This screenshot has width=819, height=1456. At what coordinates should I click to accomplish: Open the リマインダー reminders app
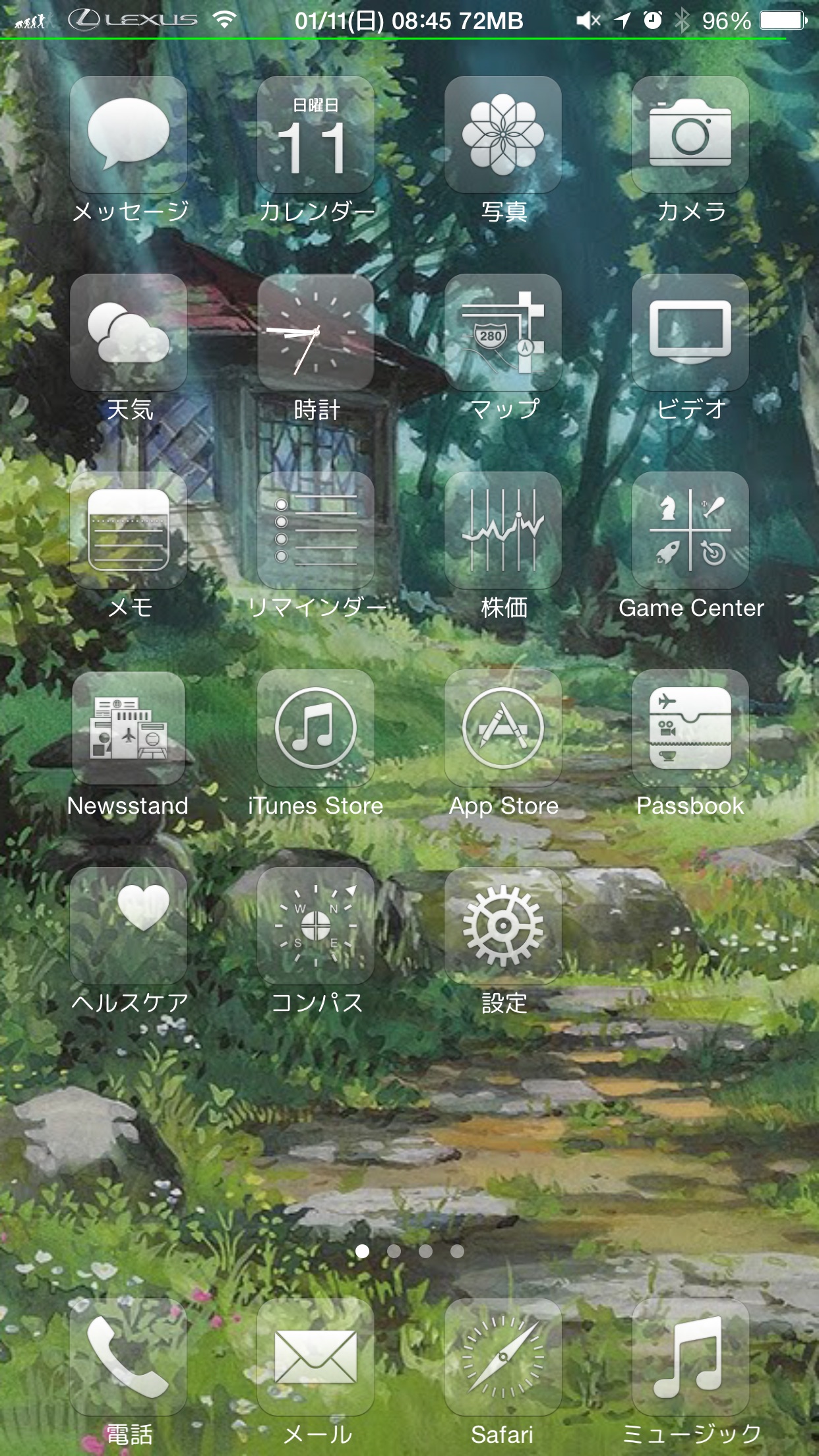(x=316, y=530)
